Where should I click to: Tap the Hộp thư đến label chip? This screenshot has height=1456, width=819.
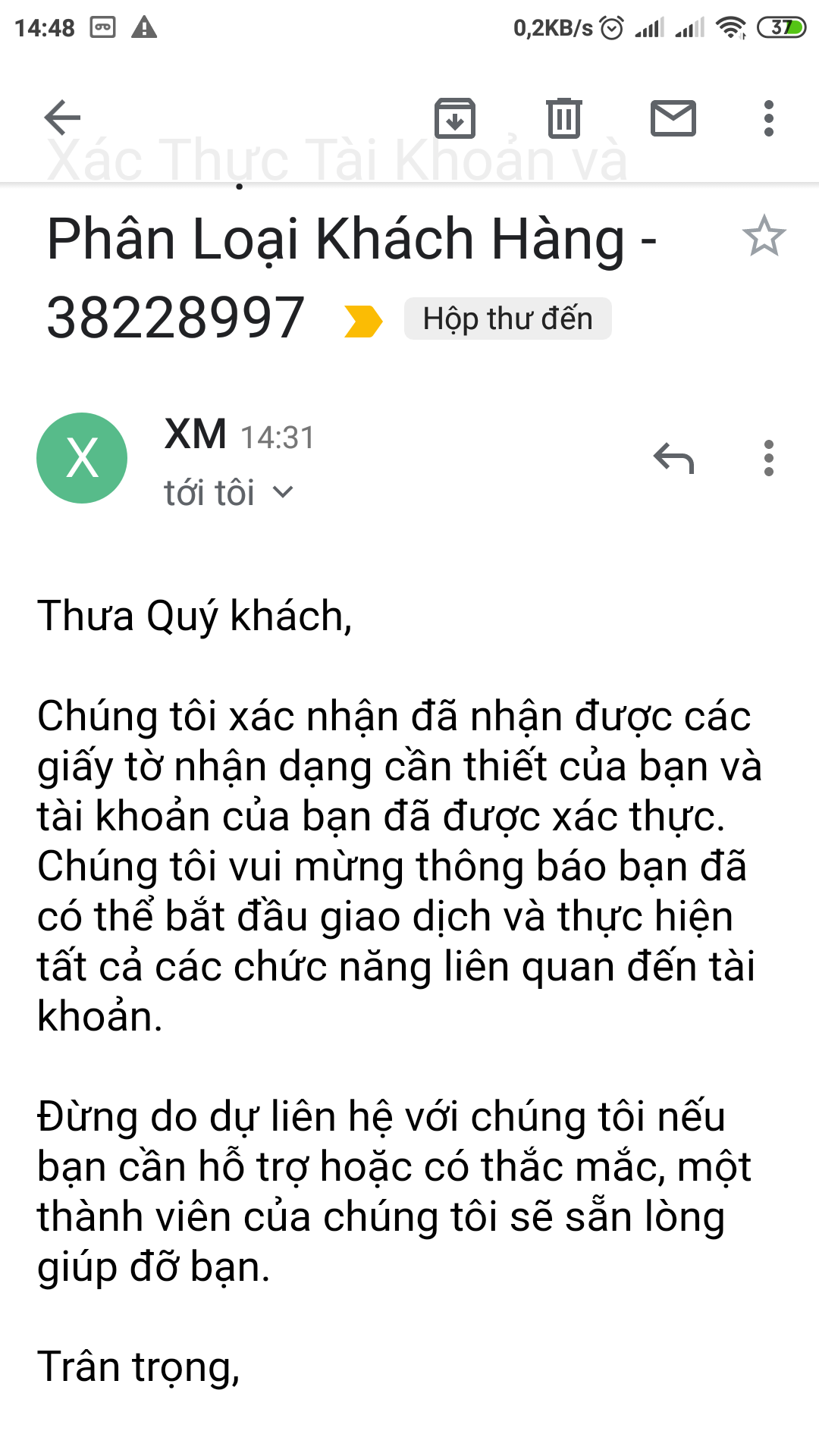tap(507, 318)
